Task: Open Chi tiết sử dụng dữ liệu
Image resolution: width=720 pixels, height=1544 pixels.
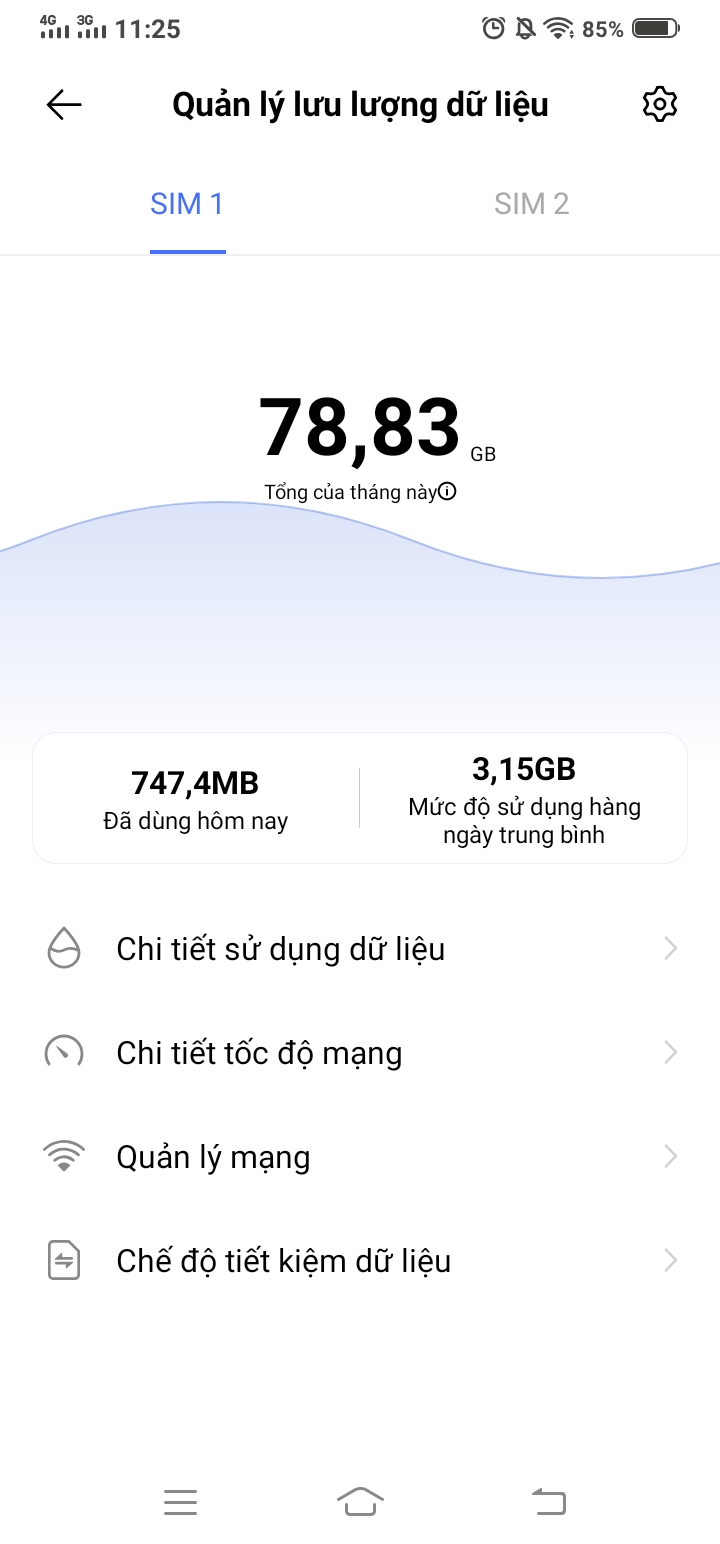Action: [x=360, y=949]
